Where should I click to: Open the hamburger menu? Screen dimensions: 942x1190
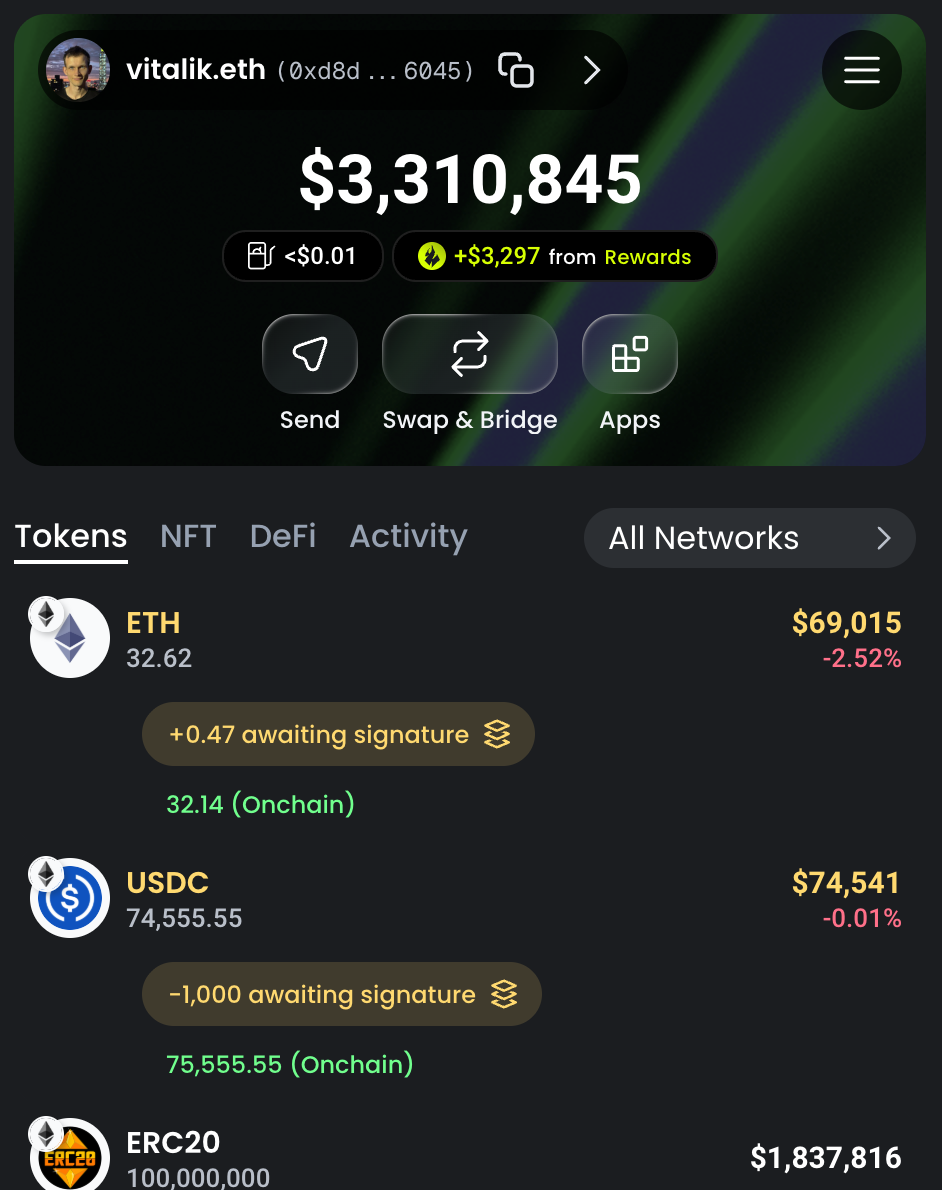tap(861, 70)
